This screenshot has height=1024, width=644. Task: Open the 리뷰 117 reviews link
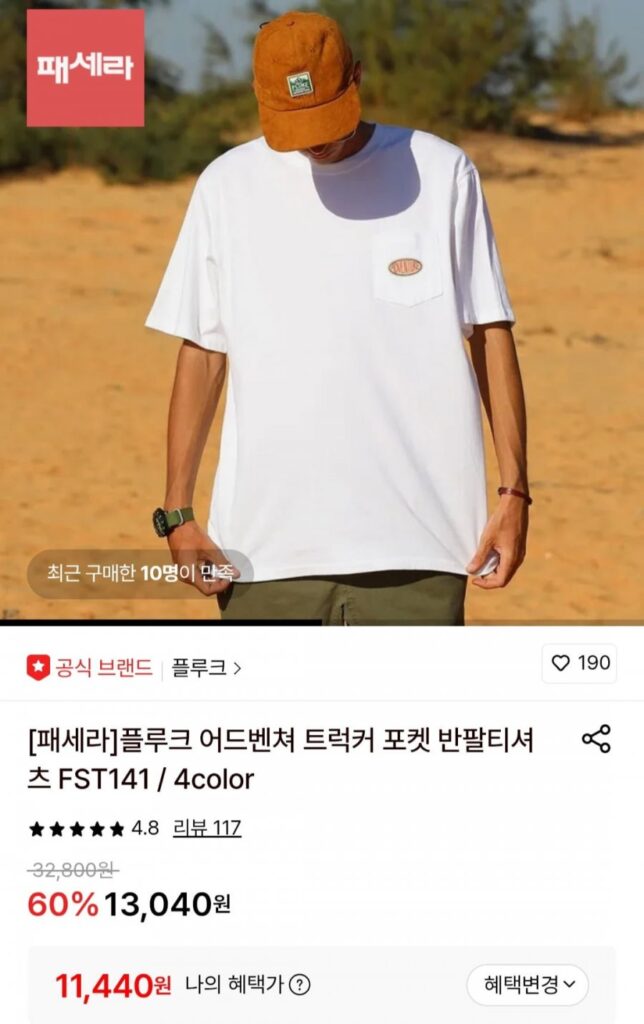[207, 828]
